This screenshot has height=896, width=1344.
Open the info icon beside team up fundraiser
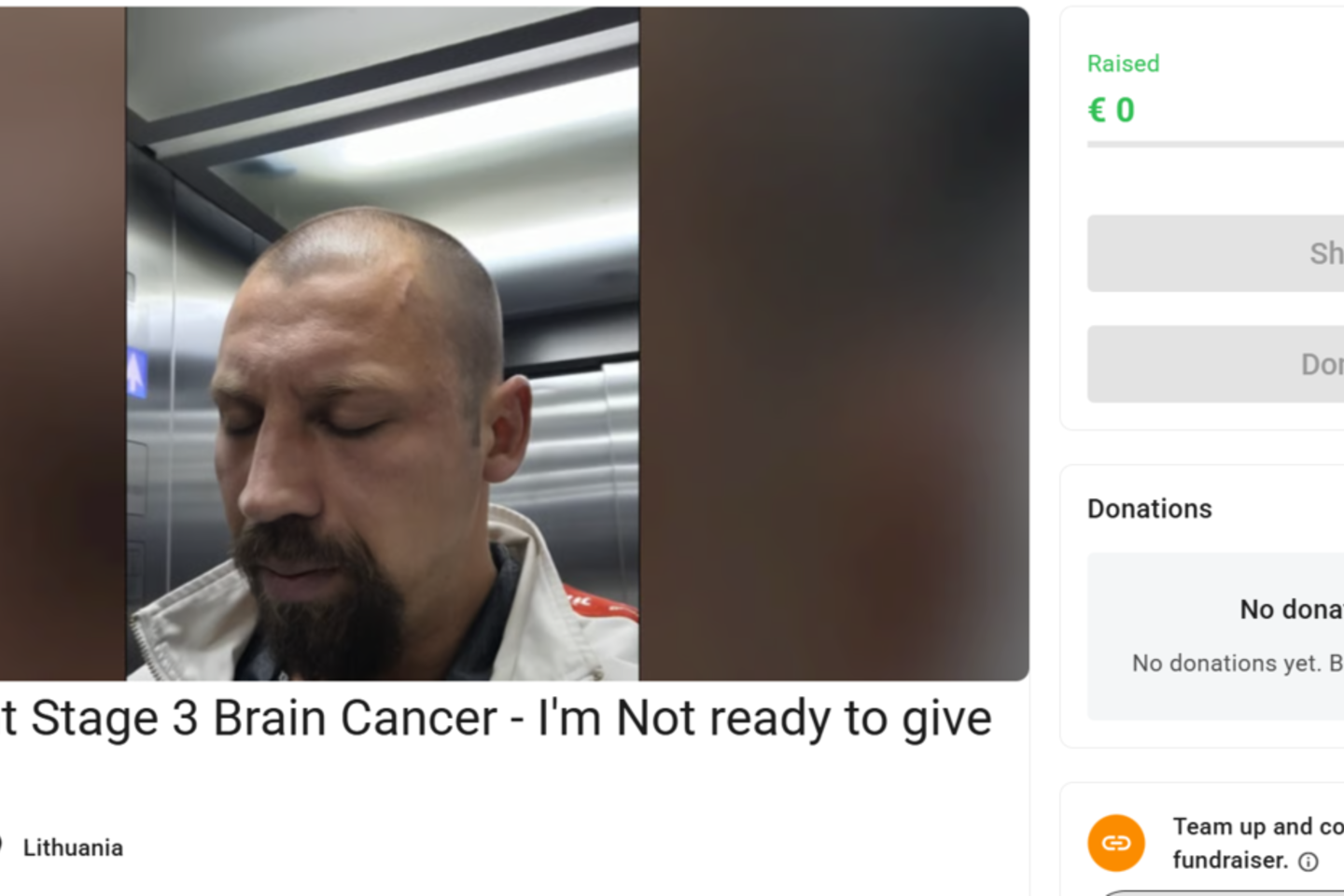tap(1309, 861)
